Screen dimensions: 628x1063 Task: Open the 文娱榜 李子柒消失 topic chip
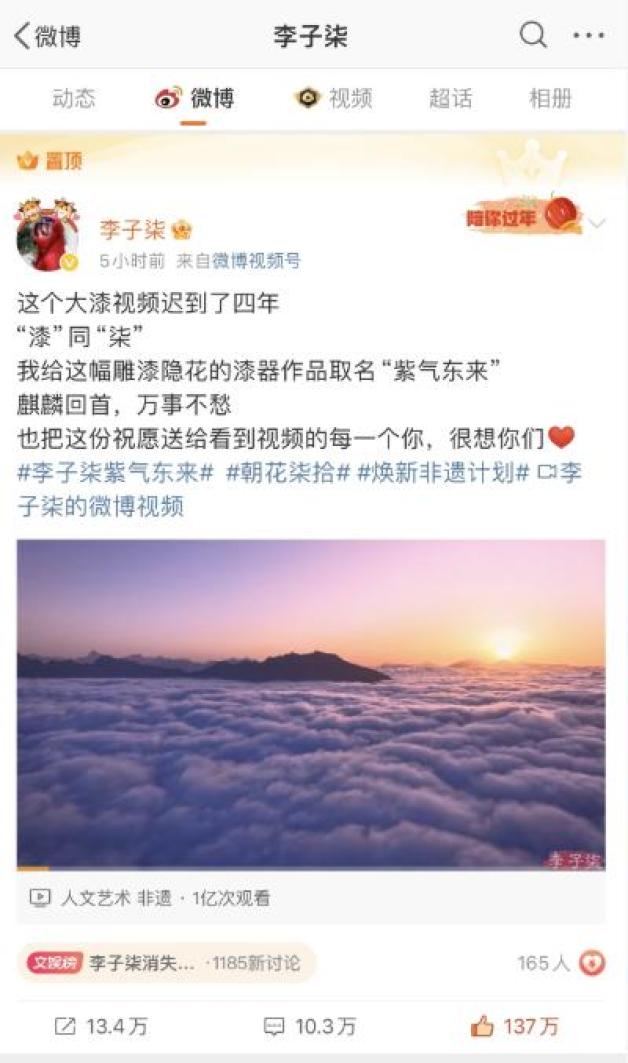click(165, 963)
